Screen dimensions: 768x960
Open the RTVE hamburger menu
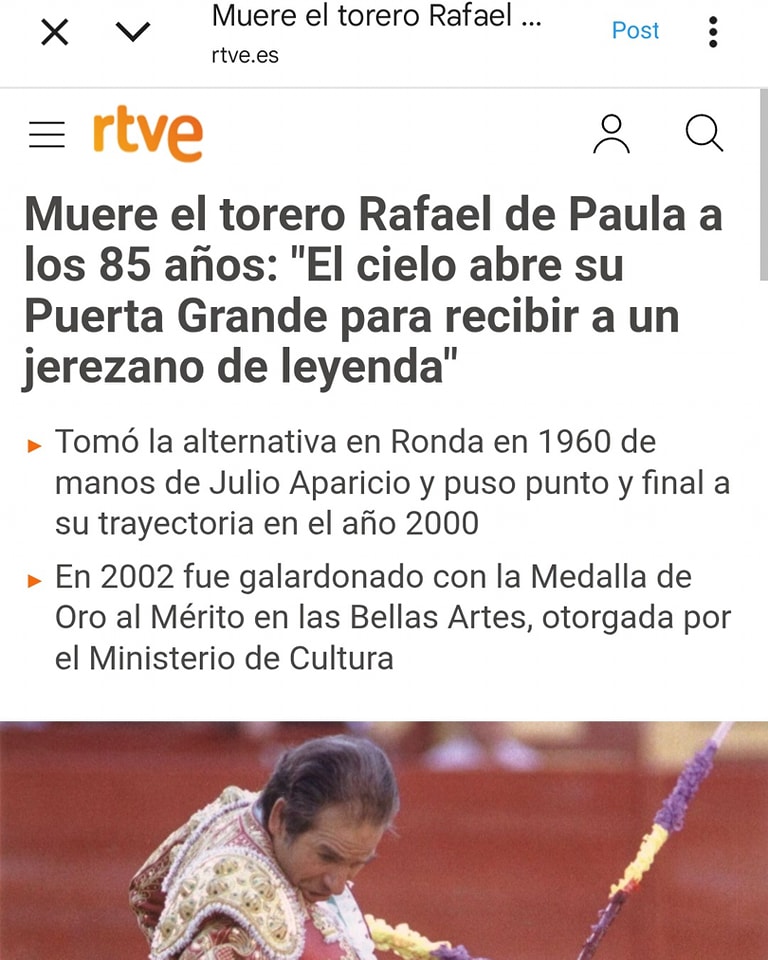pyautogui.click(x=47, y=135)
